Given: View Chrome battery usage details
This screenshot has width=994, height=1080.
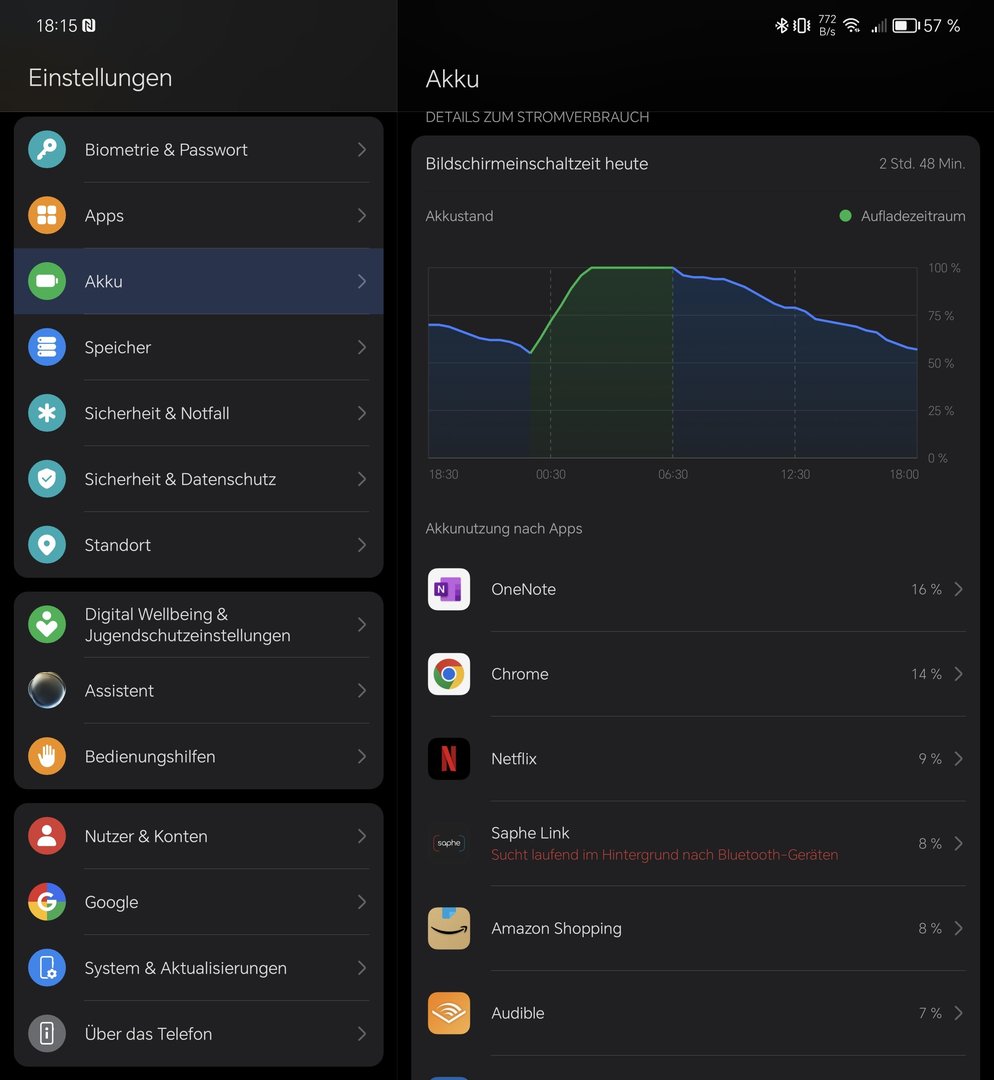Looking at the screenshot, I should tap(695, 674).
